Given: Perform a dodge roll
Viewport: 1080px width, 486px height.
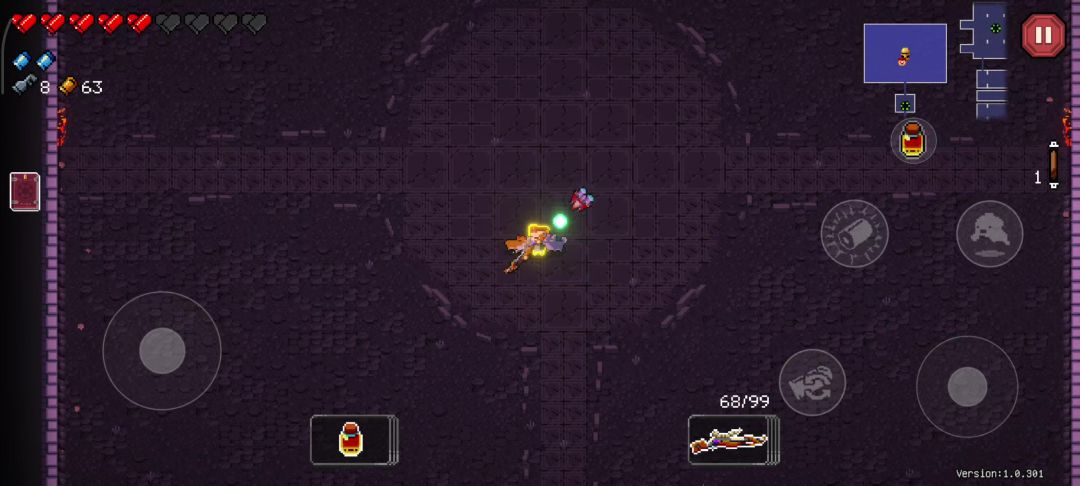Looking at the screenshot, I should (x=990, y=234).
